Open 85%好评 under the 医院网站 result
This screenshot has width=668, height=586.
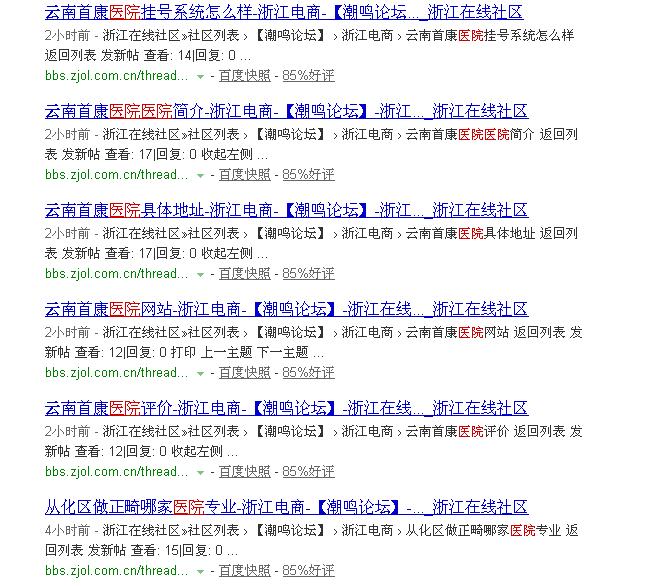click(x=308, y=373)
